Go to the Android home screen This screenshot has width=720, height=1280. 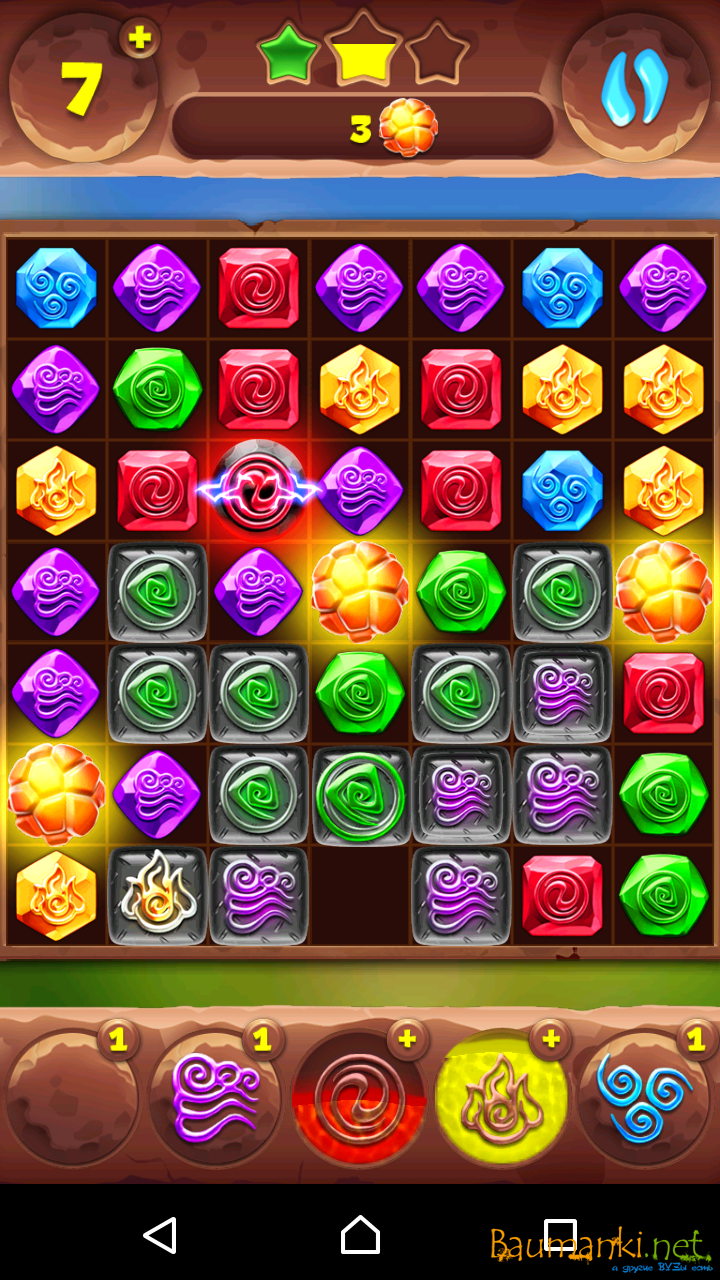[x=360, y=1236]
